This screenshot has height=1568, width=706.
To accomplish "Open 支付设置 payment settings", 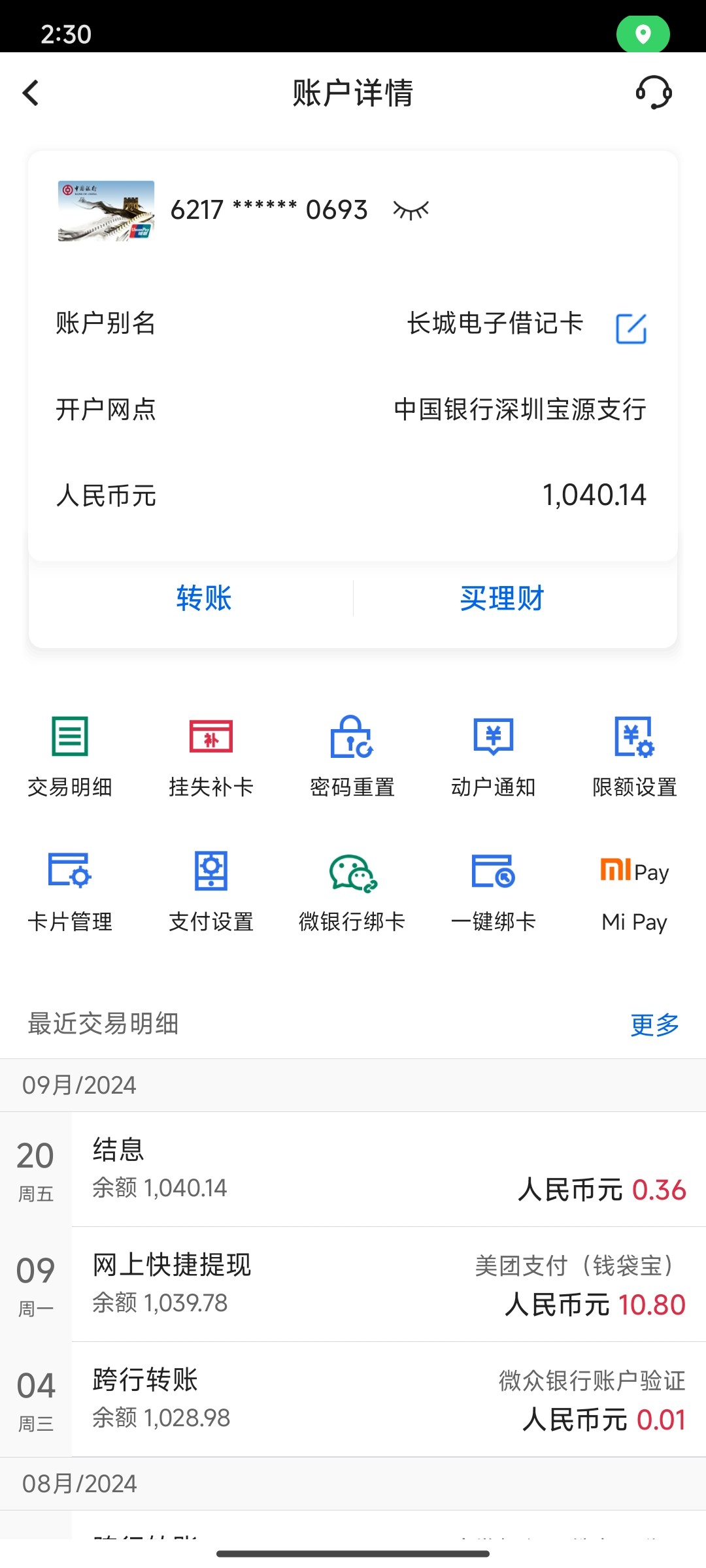I will tap(210, 890).
